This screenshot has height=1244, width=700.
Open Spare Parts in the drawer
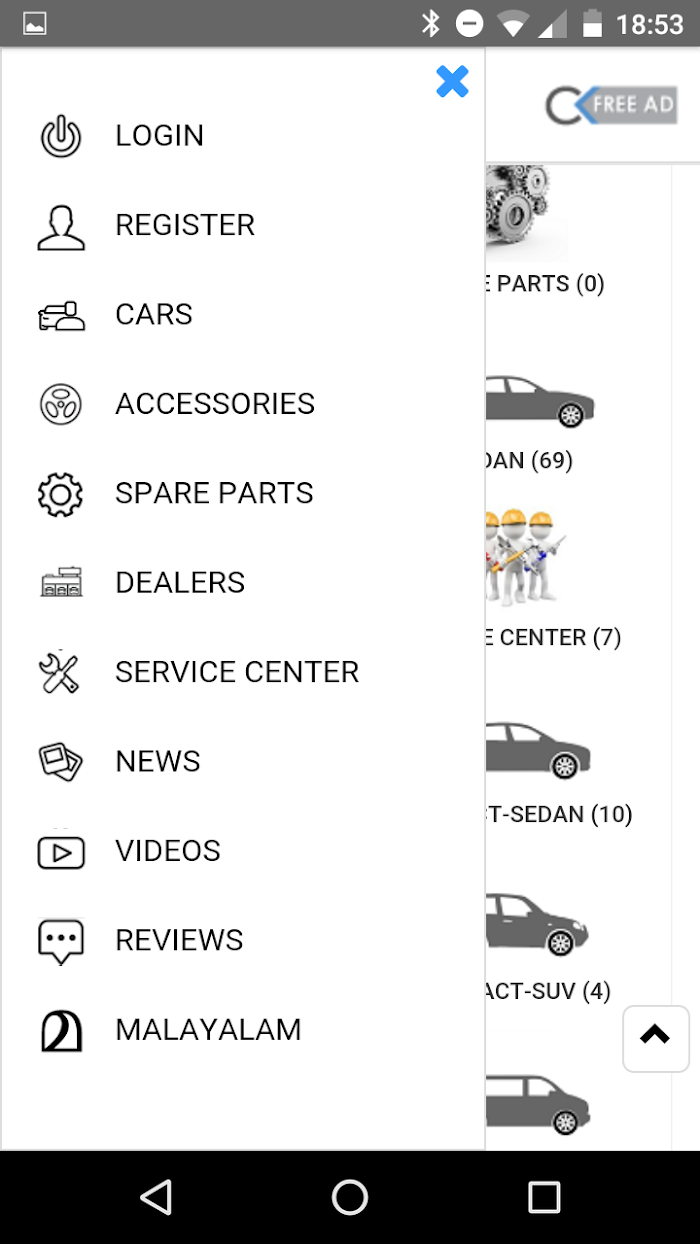[243, 493]
